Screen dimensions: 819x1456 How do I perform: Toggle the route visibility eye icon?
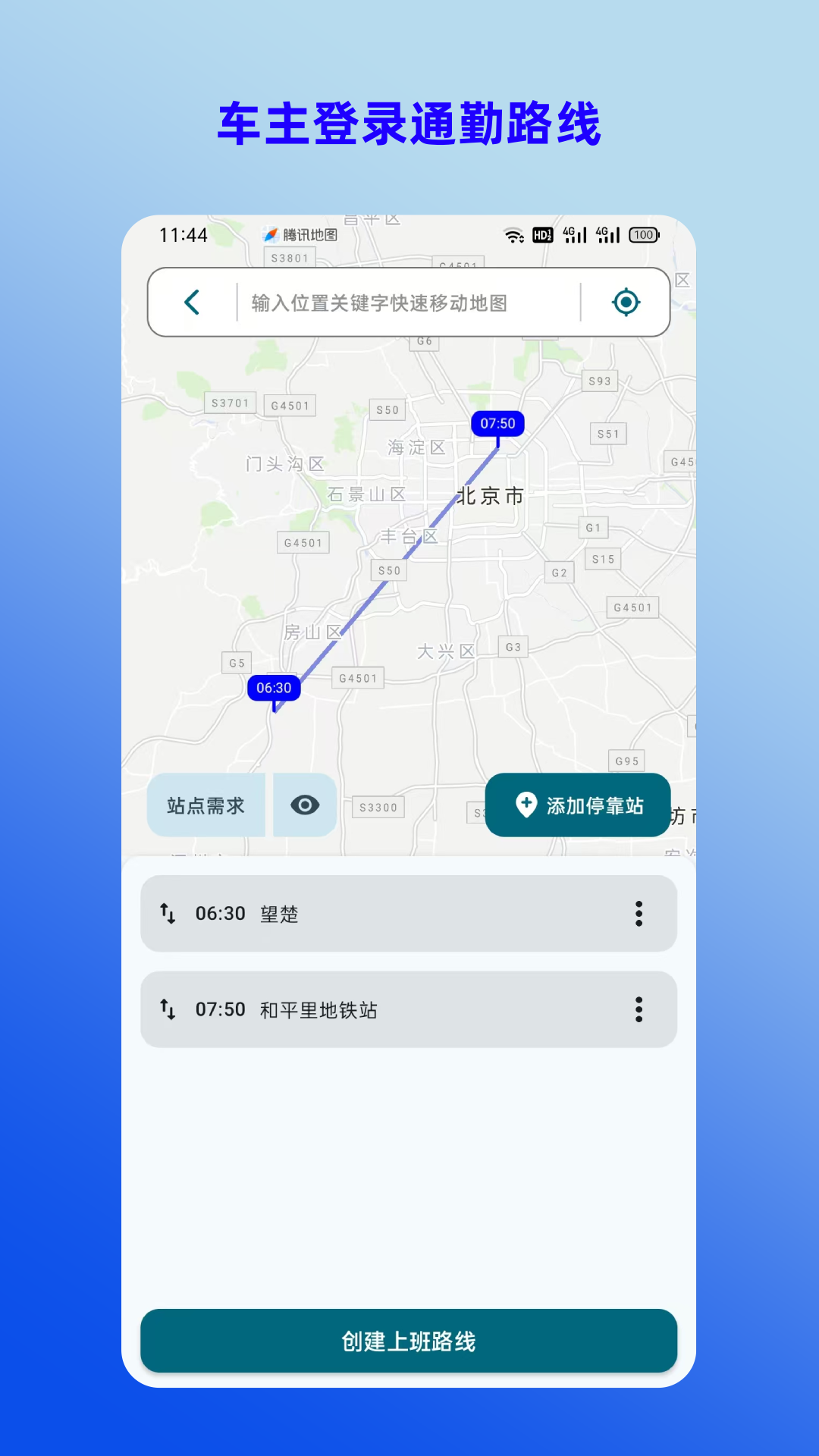click(x=304, y=805)
